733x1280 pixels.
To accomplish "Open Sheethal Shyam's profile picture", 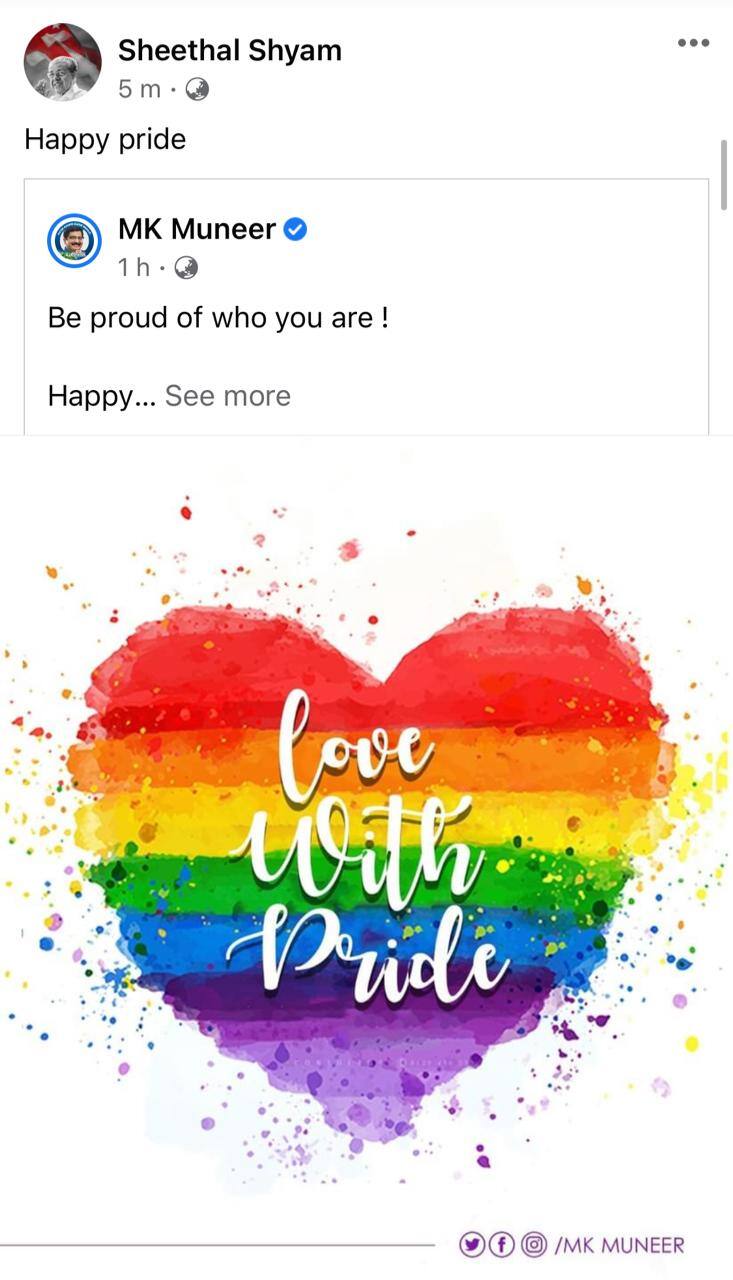I will [62, 62].
